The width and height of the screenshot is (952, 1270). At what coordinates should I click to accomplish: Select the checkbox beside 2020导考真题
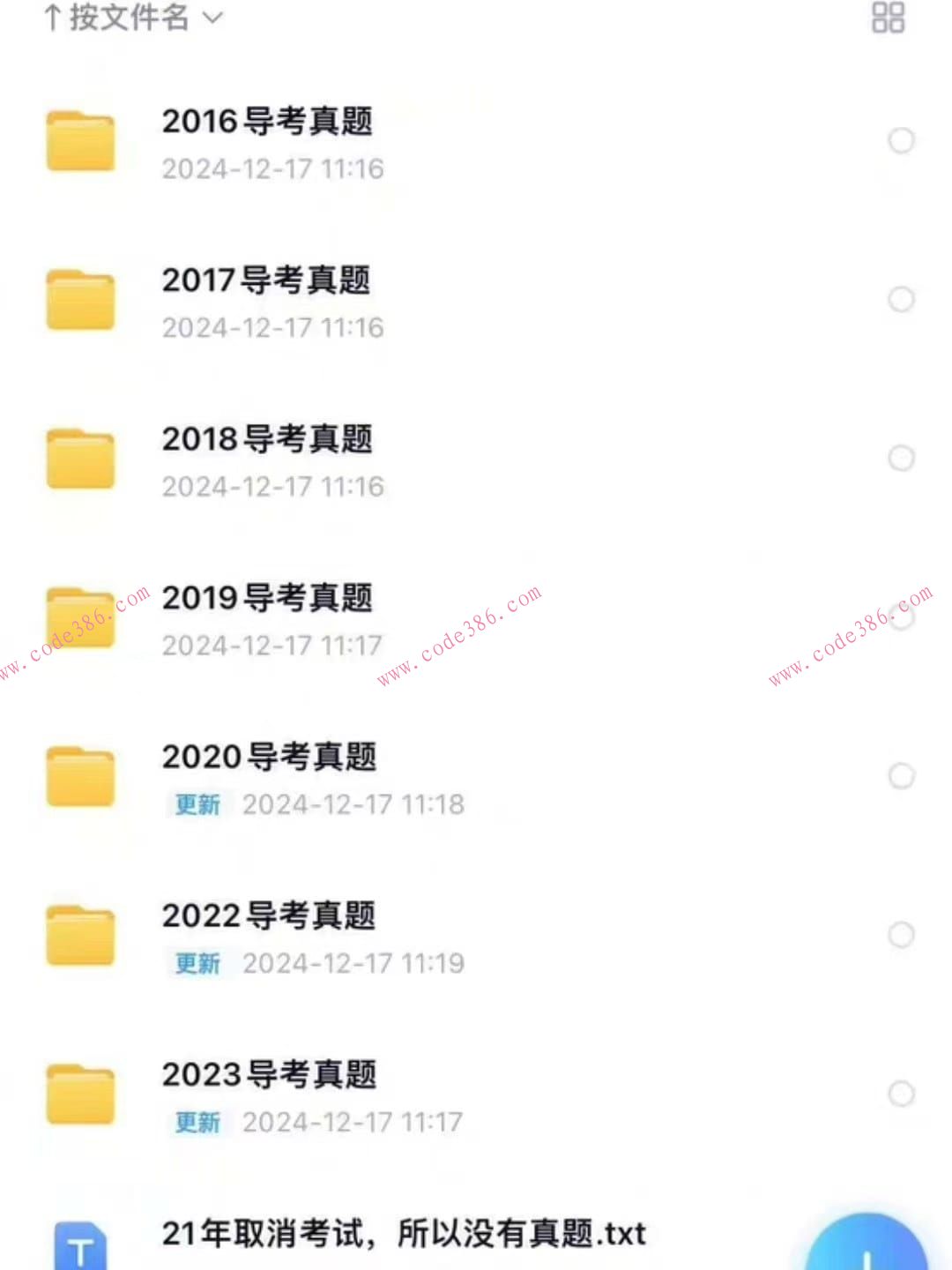(902, 776)
